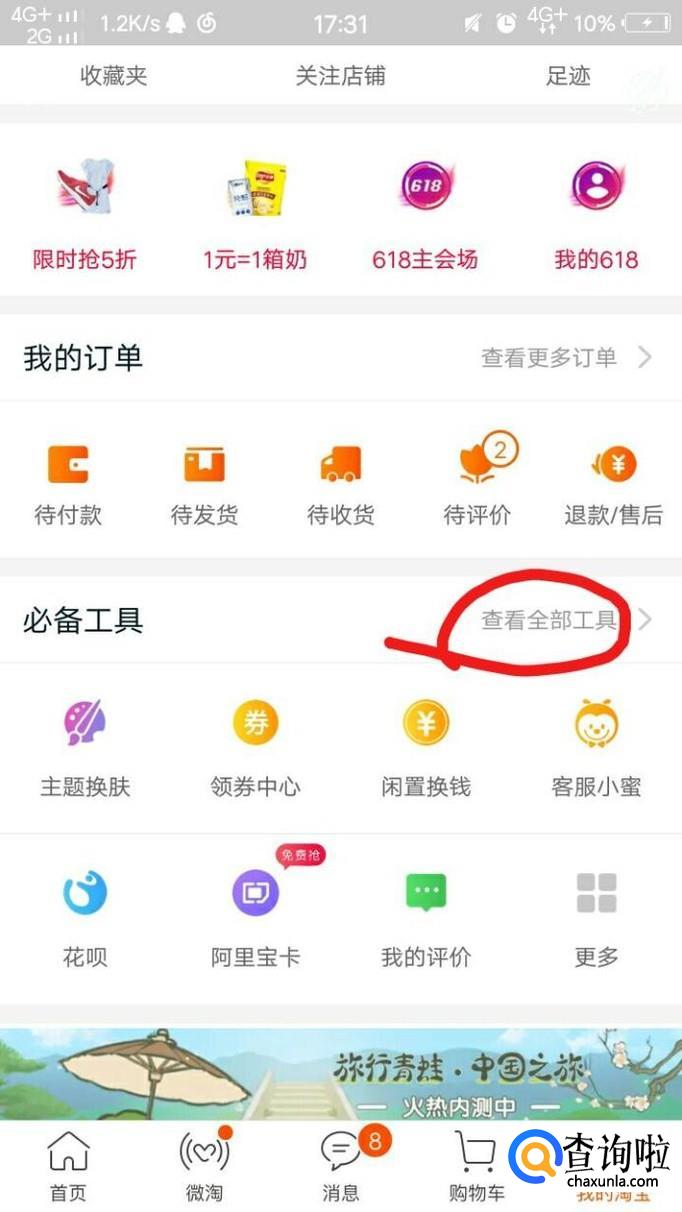Viewport: 682px width, 1212px height.
Task: Go to the 首页 home tab
Action: 68,1166
